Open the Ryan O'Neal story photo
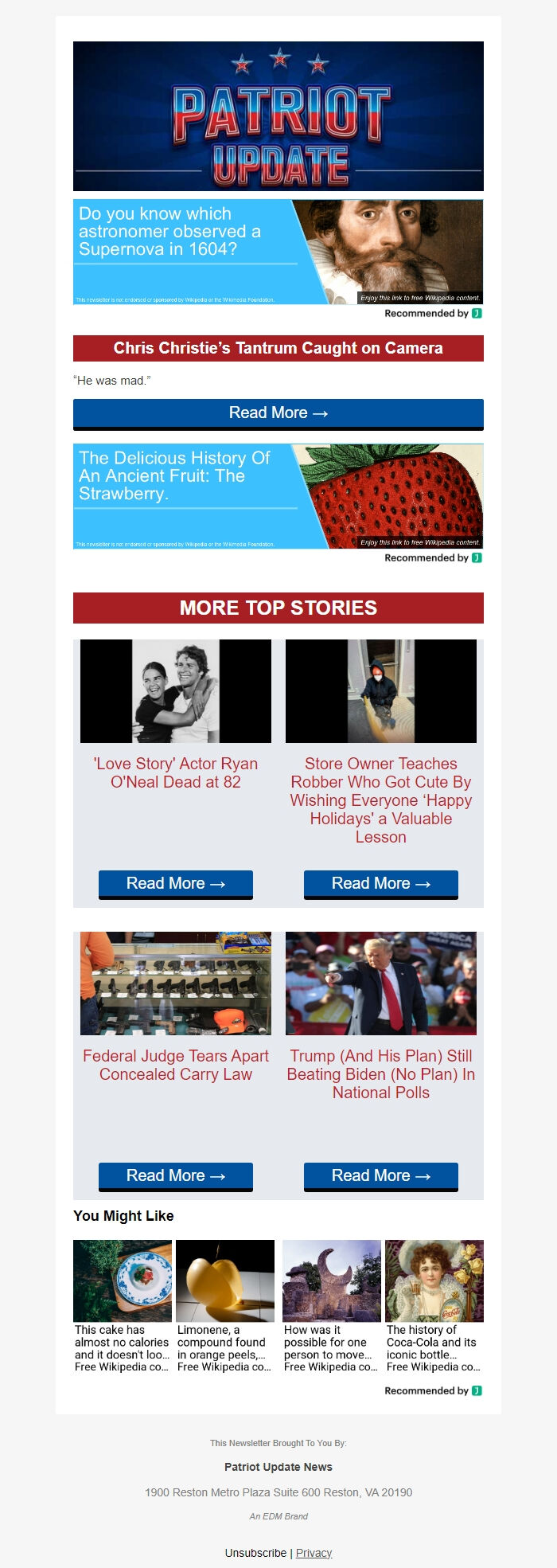This screenshot has height=1568, width=557. (x=176, y=691)
